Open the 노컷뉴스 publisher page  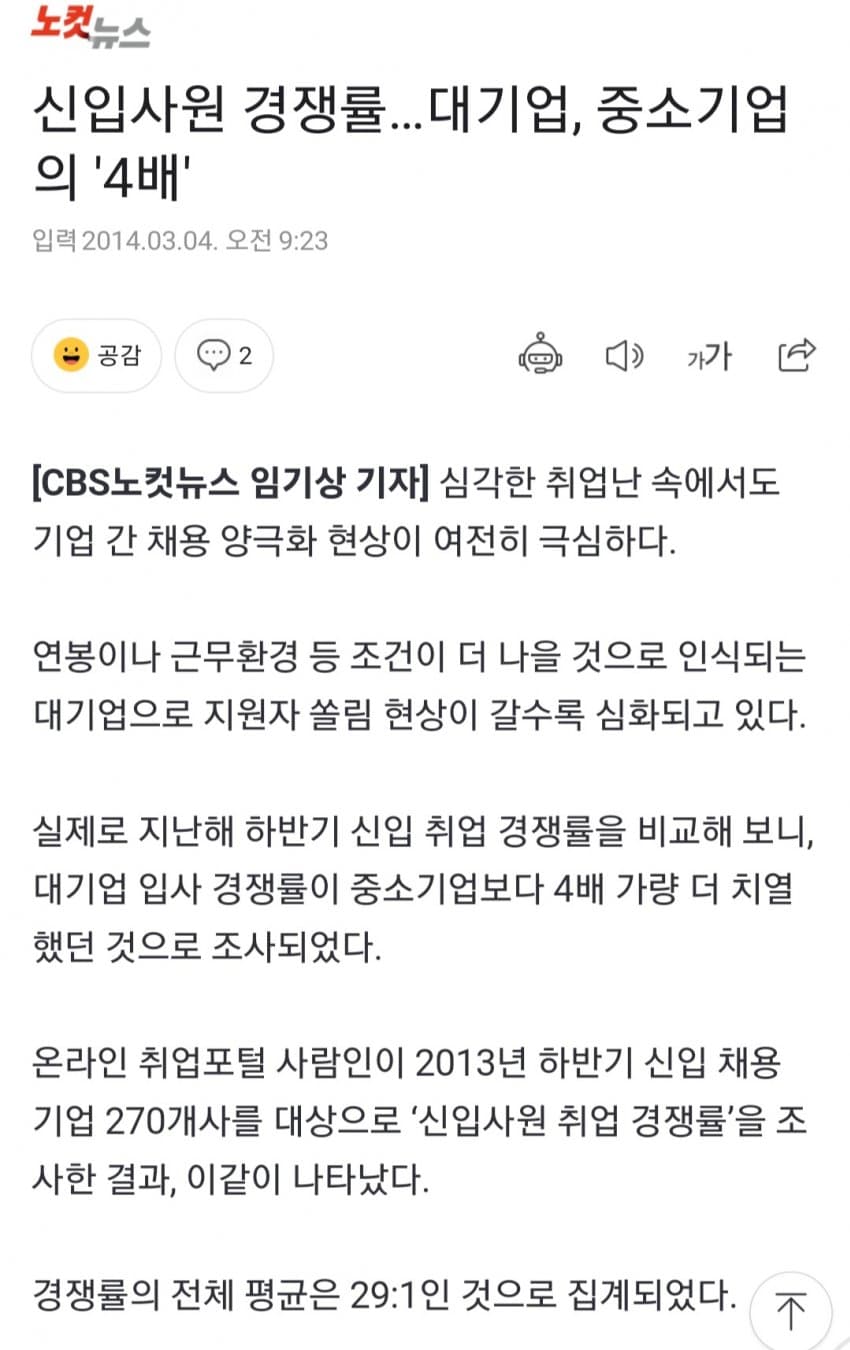click(x=90, y=27)
